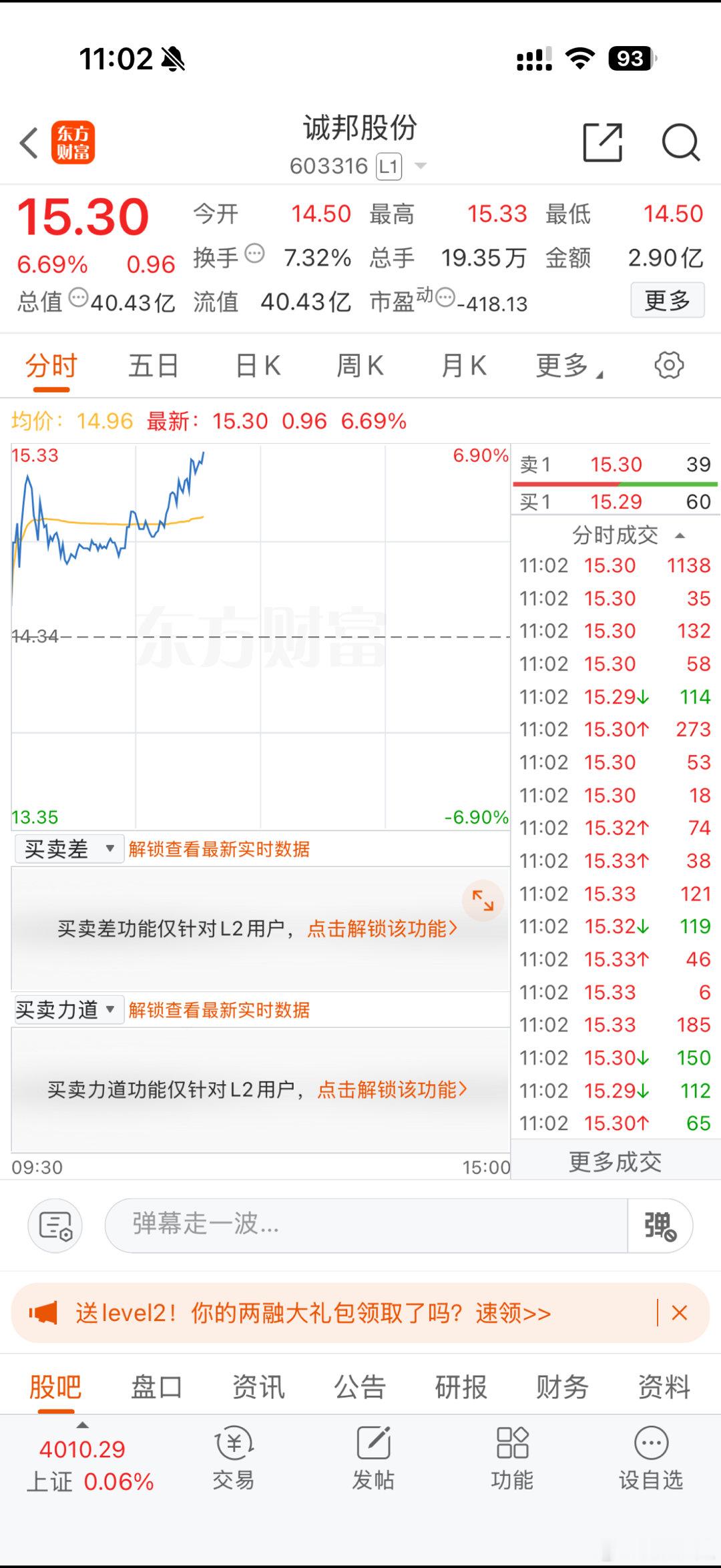721x1568 pixels.
Task: Tap the 更多成交 button for more trades
Action: click(614, 1161)
